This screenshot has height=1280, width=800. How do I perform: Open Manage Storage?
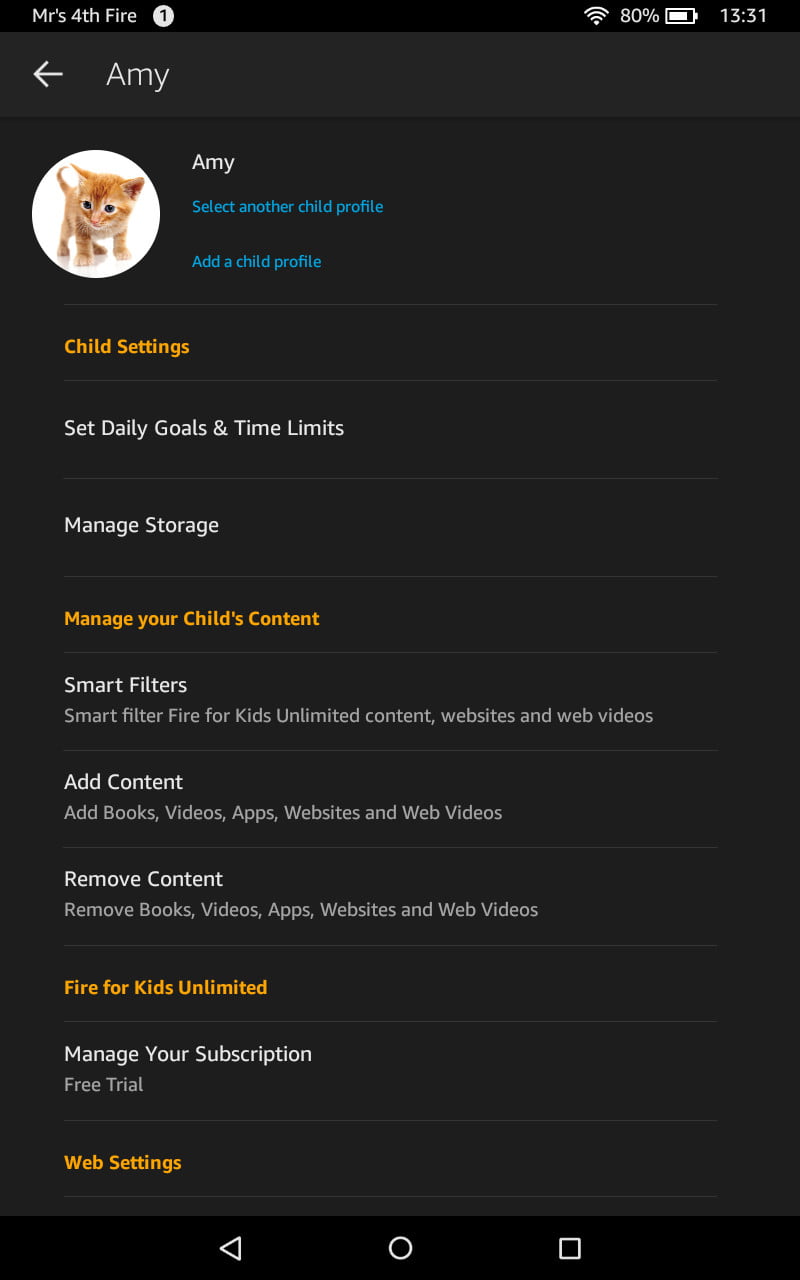pos(390,527)
